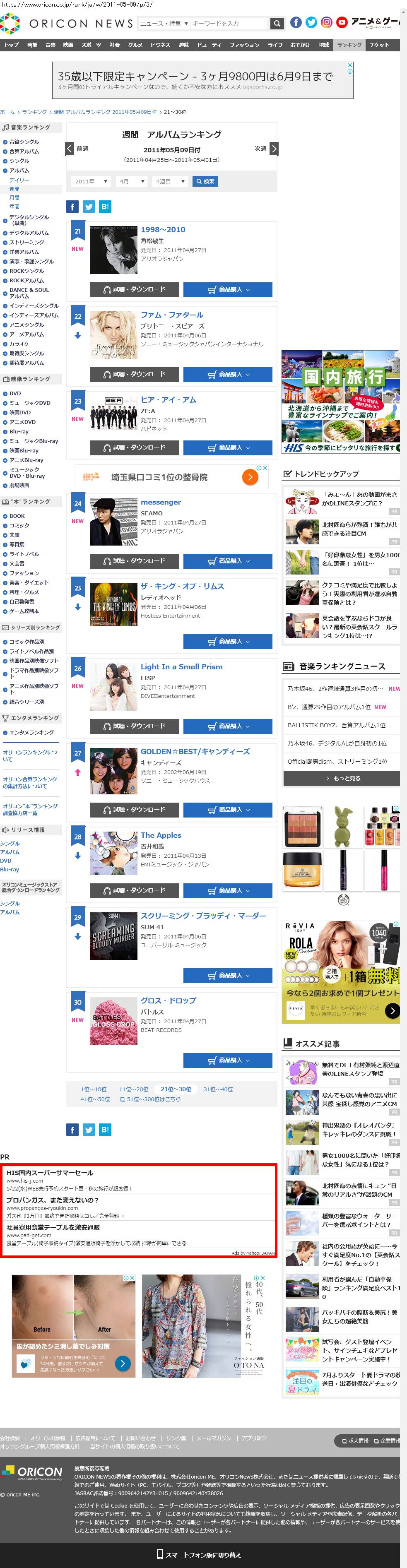The width and height of the screenshot is (407, 1568).
Task: Open the Light In a Small Prism album cover
Action: (113, 687)
